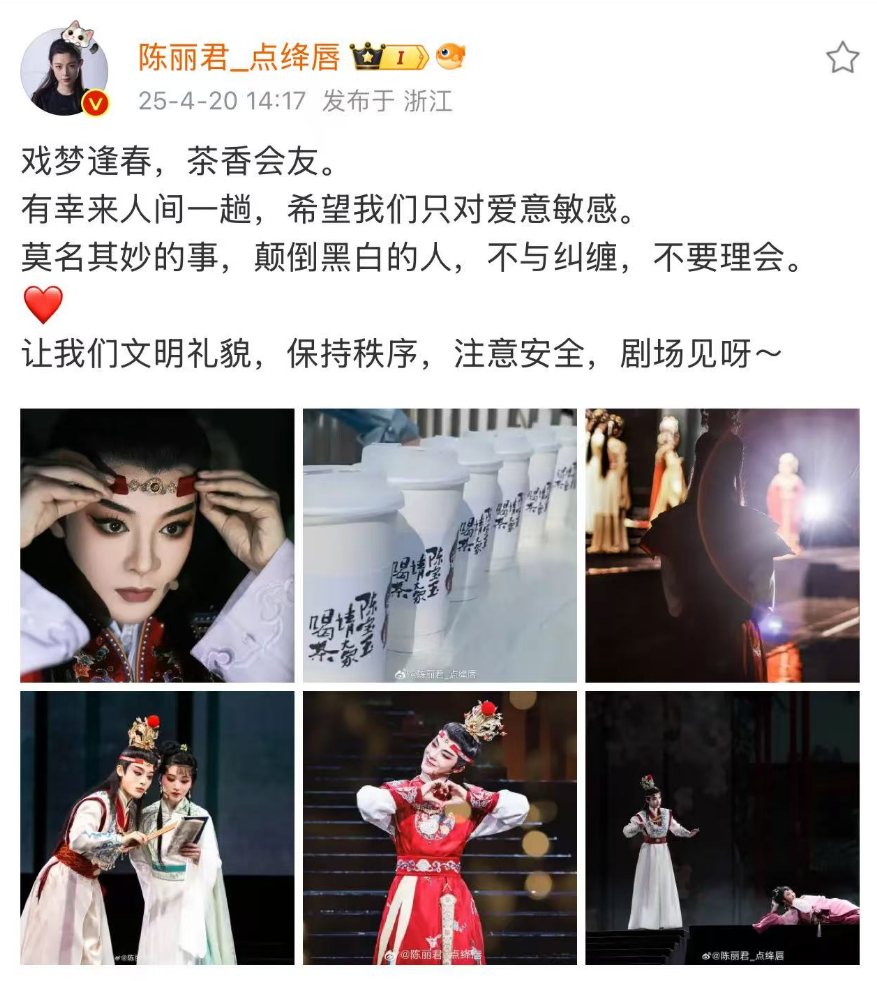The image size is (877, 981).
Task: Open the red costume heart gesture photo
Action: pos(440,827)
